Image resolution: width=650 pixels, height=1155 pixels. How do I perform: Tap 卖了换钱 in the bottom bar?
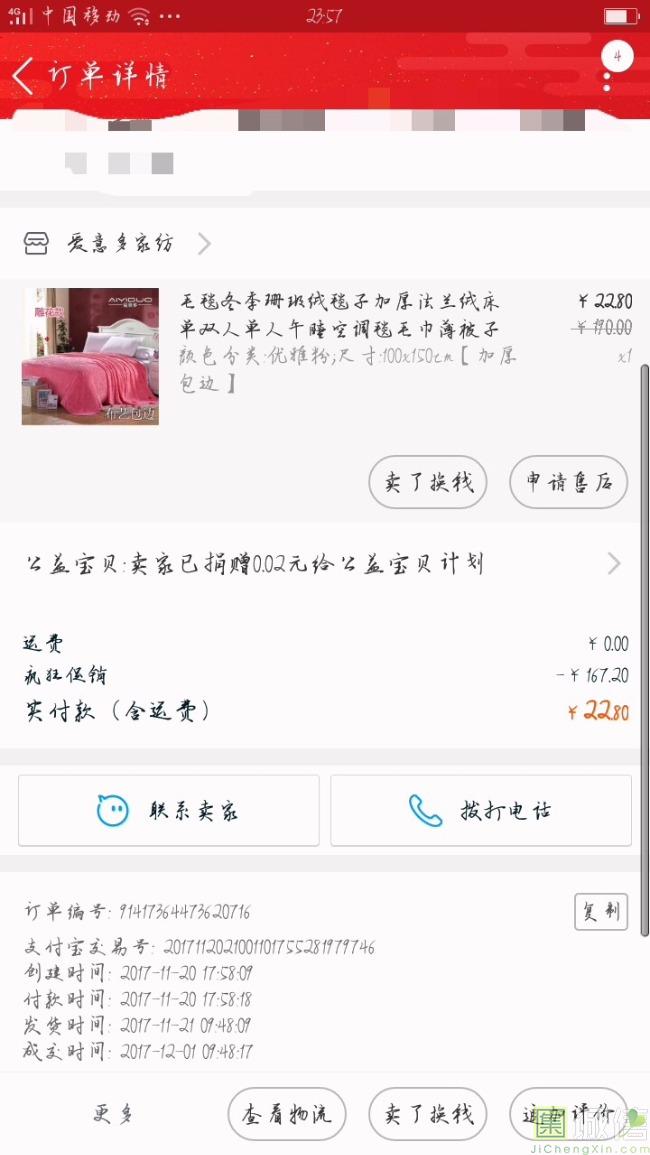point(428,1114)
